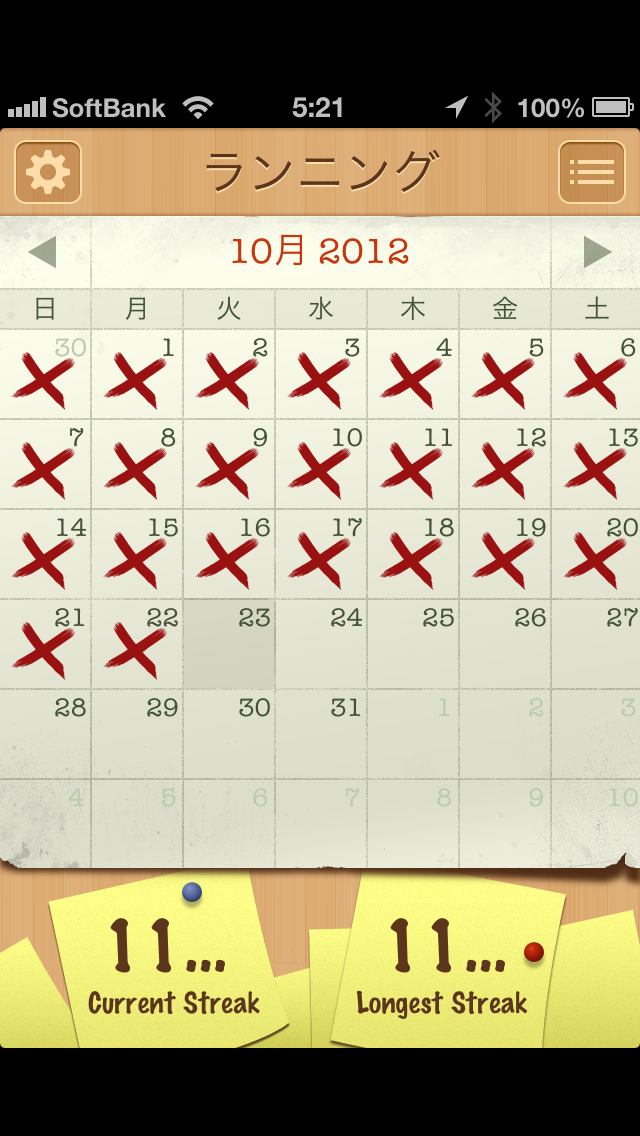Remove the X from October 1
Viewport: 640px width, 1136px height.
(x=137, y=375)
